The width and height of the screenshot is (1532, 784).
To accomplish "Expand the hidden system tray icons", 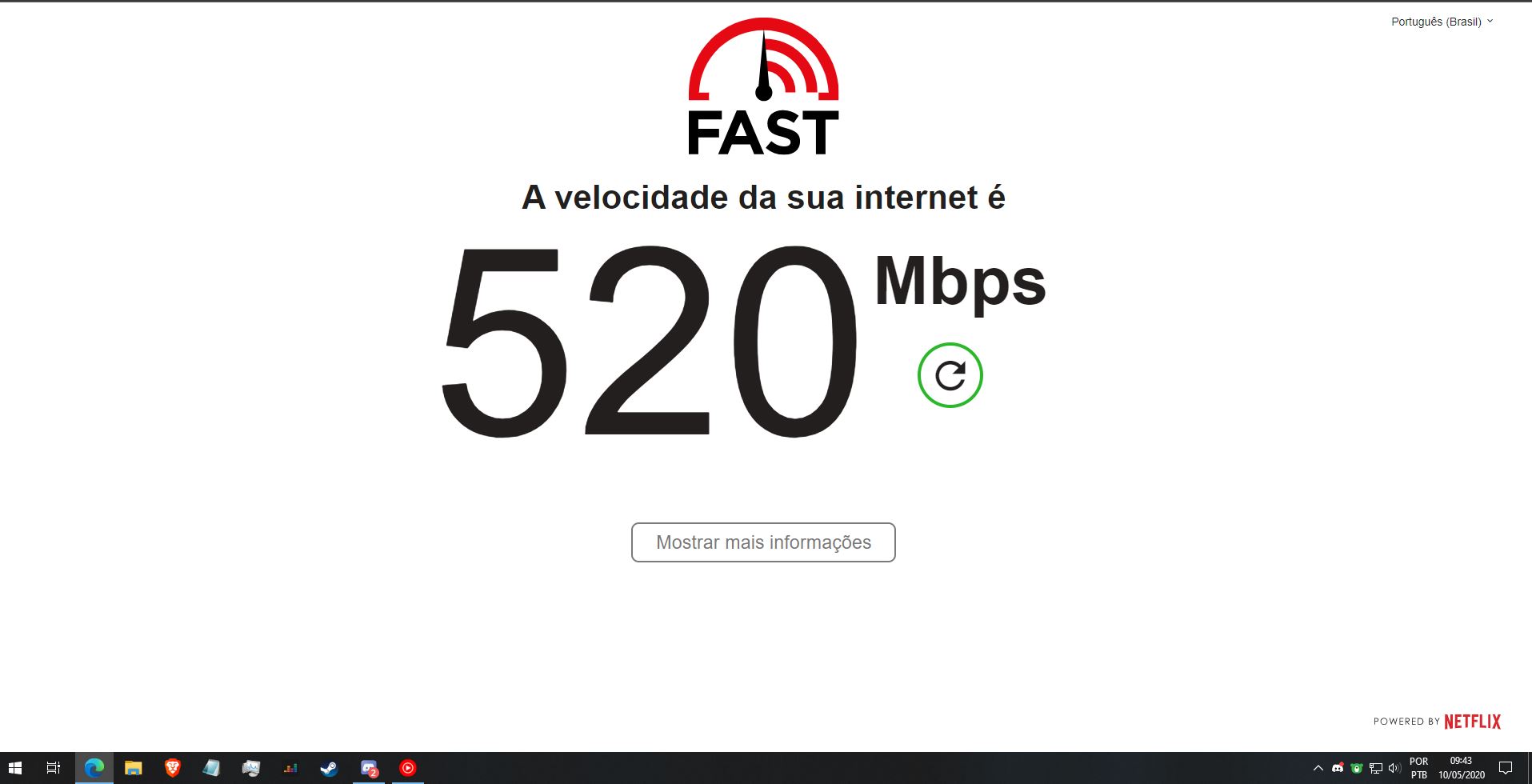I will click(x=1318, y=768).
